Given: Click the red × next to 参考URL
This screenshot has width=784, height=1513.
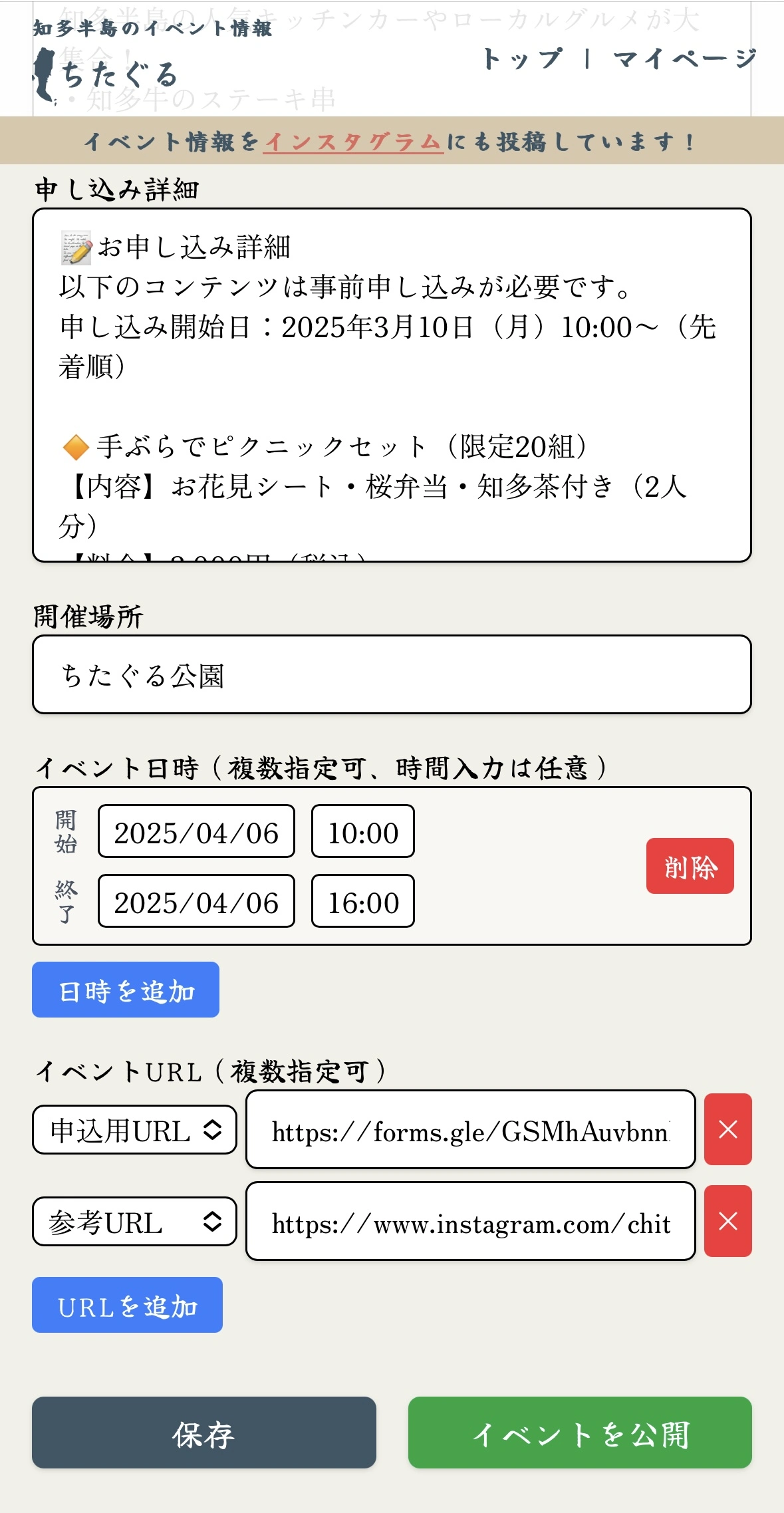Looking at the screenshot, I should 727,1222.
